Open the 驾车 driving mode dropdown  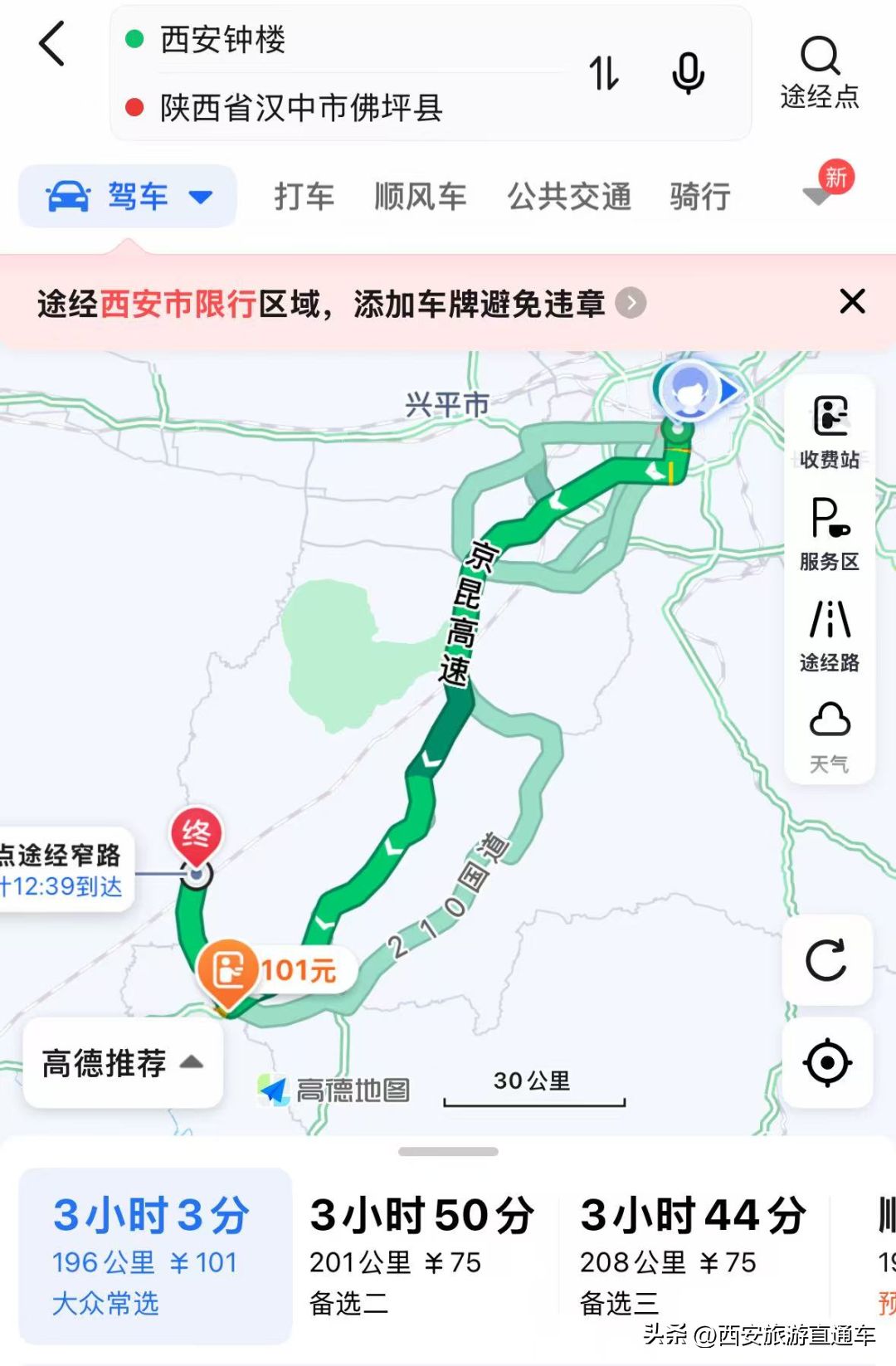pyautogui.click(x=129, y=197)
